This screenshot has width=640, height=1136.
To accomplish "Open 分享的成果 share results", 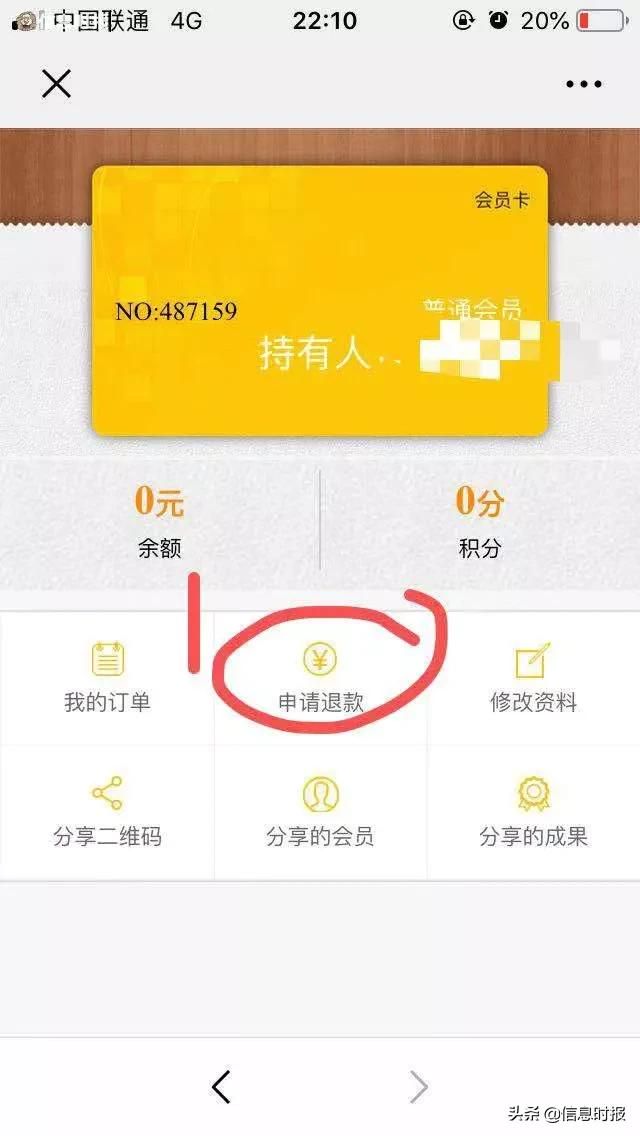I will click(x=533, y=813).
